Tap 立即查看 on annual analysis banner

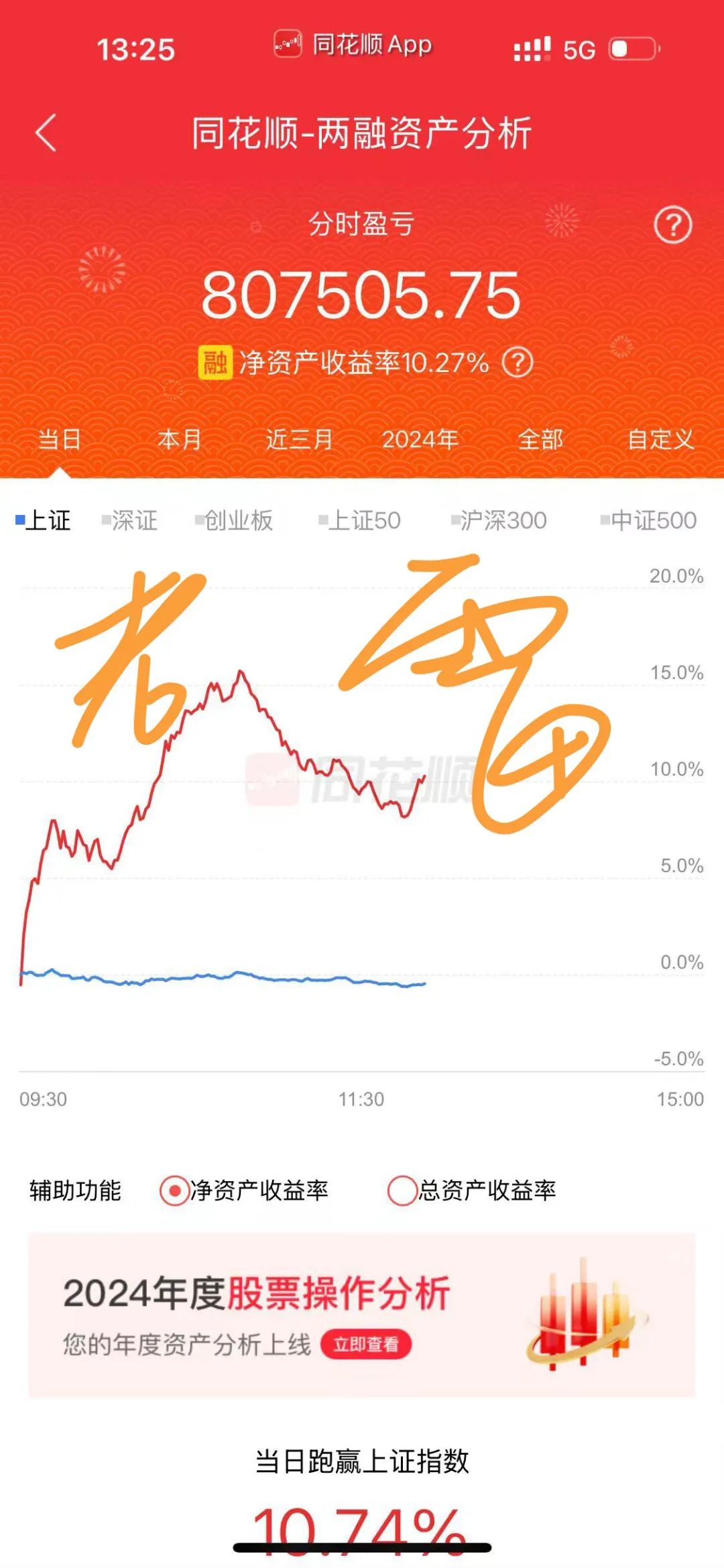tap(366, 1344)
